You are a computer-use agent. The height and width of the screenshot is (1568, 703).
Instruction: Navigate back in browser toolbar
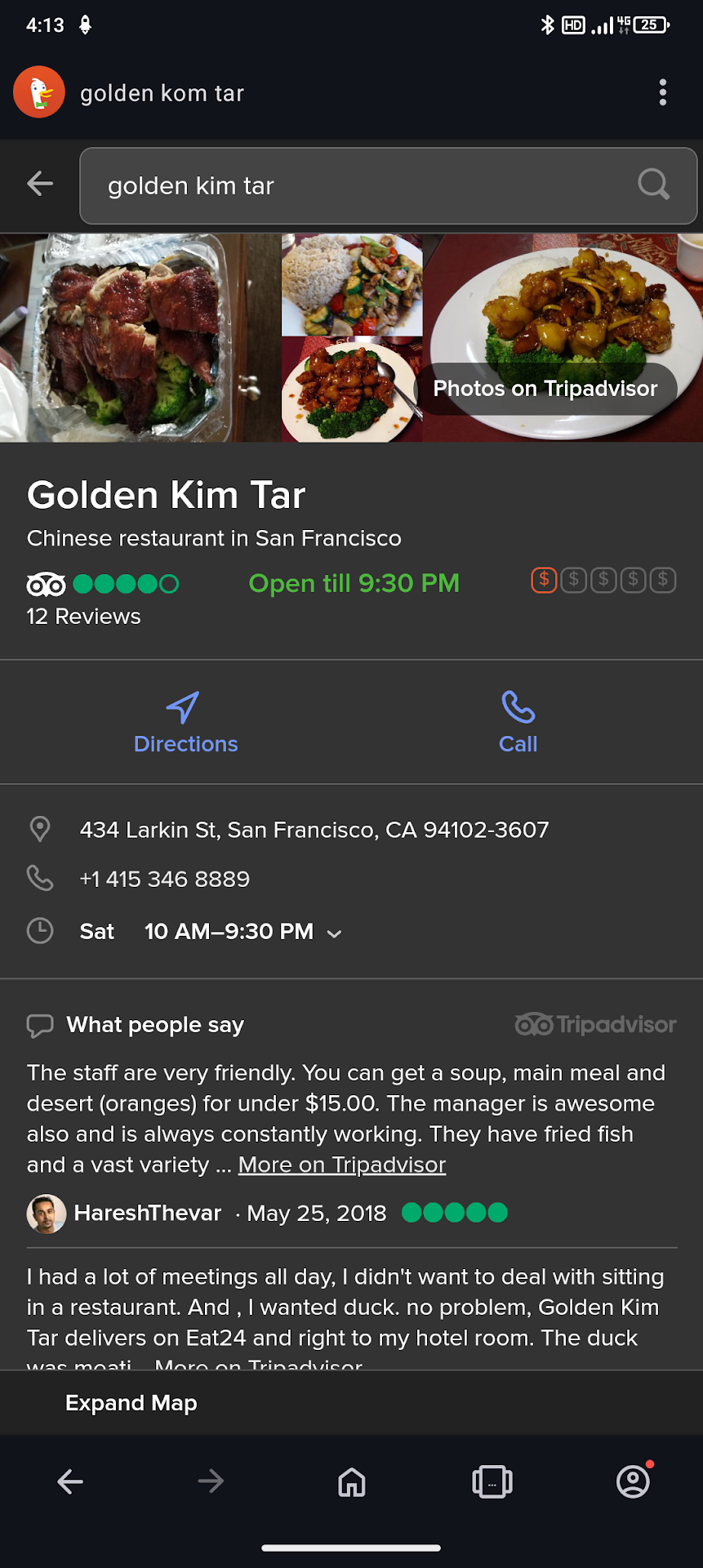point(70,1481)
